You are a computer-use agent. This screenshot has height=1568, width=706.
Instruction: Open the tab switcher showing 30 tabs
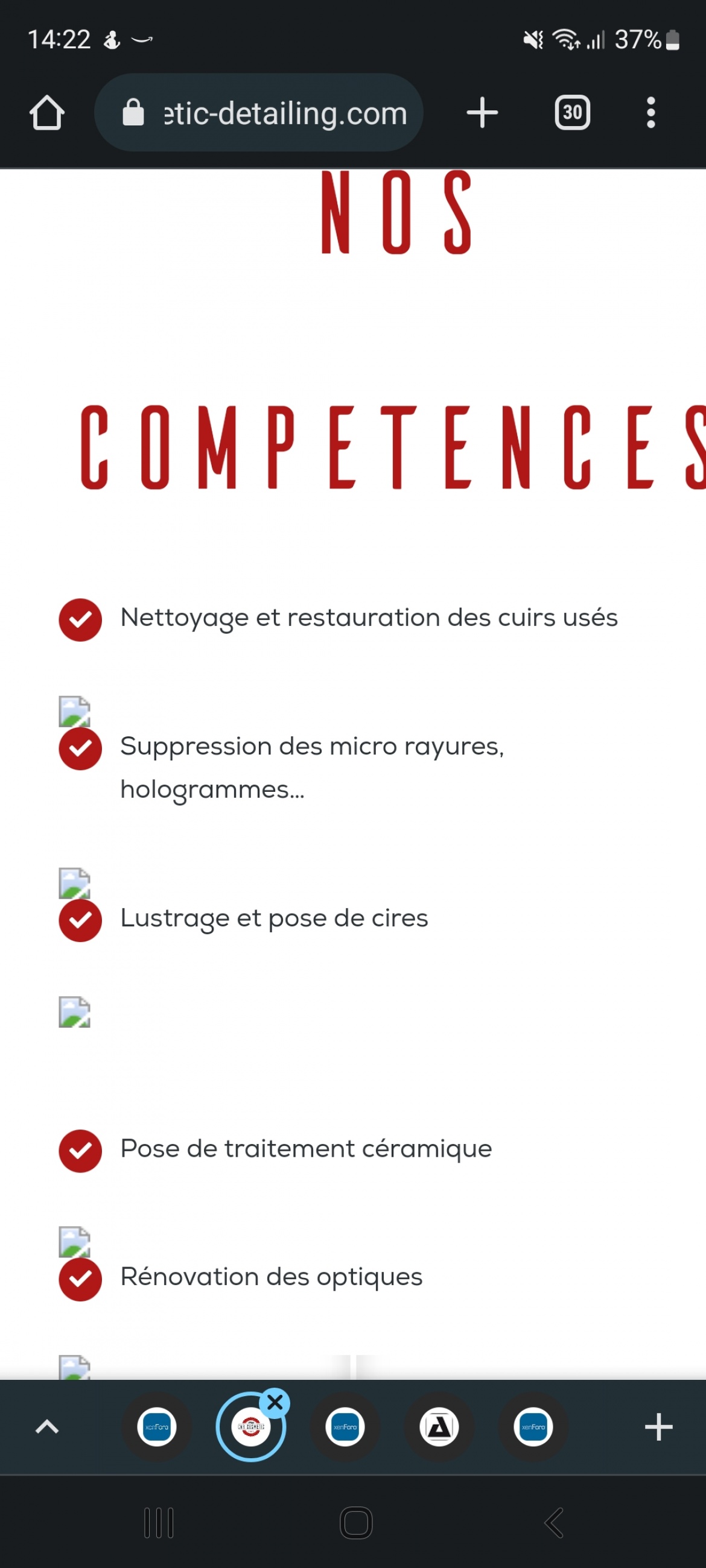pos(572,113)
